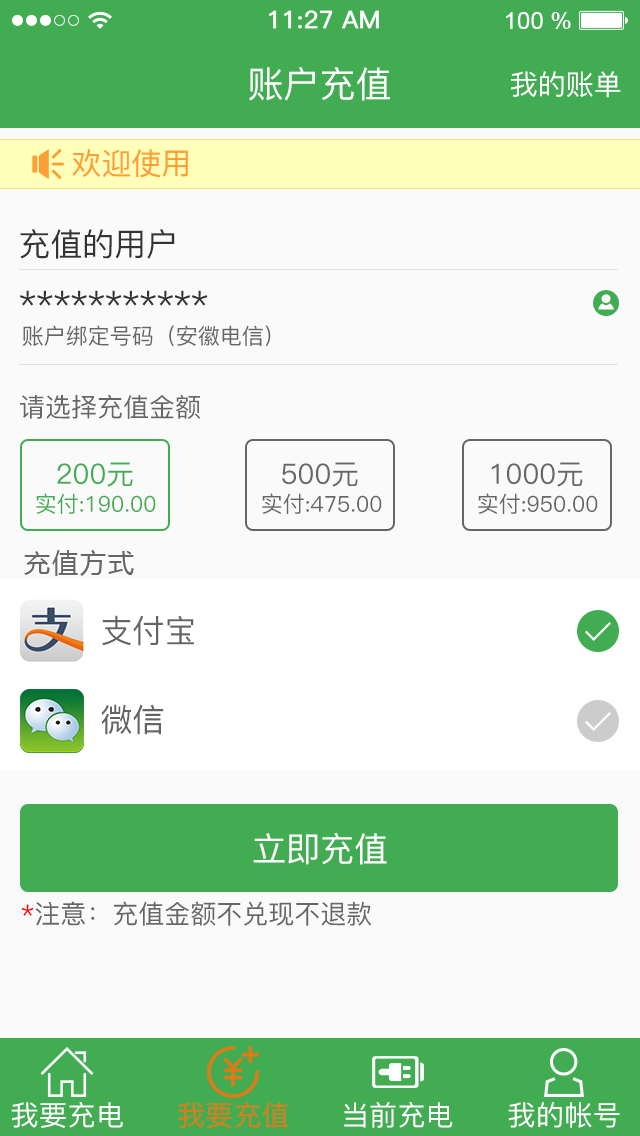Go to the 当前充电 tab
This screenshot has height=1136, width=640.
click(397, 1088)
